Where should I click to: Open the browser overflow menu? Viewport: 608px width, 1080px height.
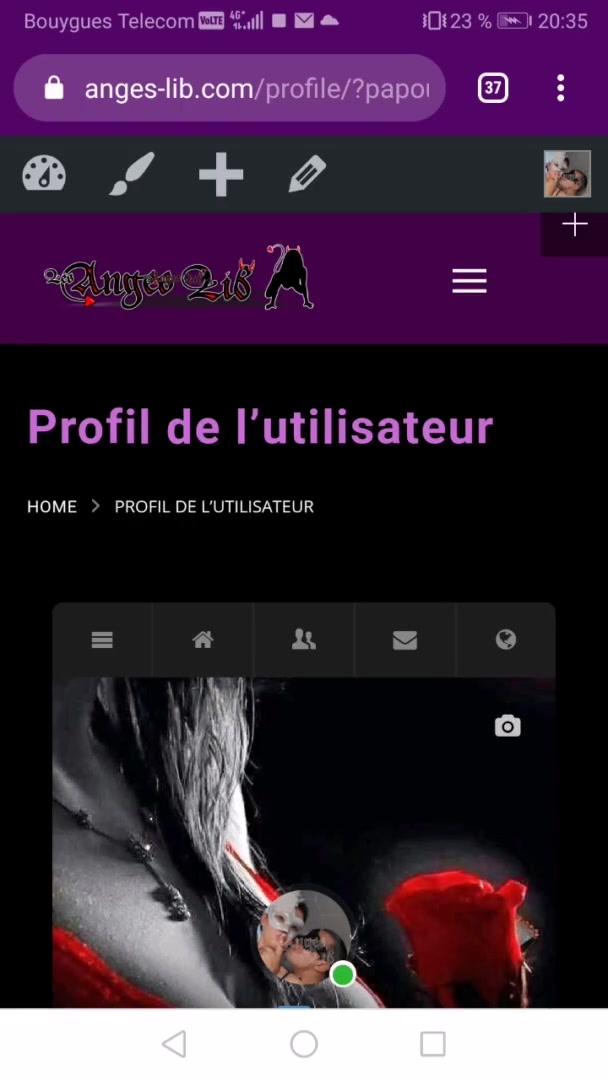(x=561, y=88)
